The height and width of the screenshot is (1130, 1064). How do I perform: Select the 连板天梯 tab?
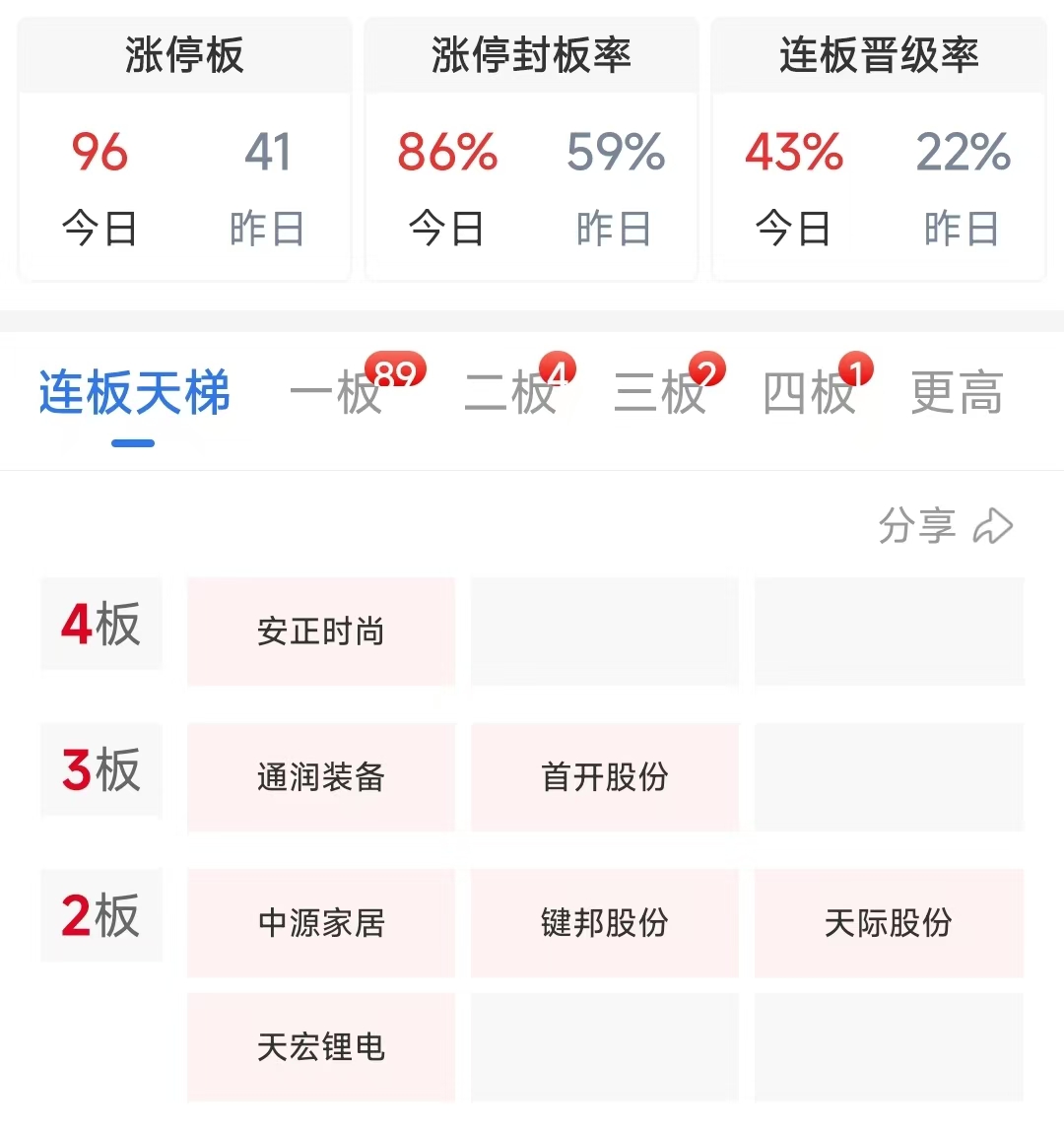pos(134,393)
